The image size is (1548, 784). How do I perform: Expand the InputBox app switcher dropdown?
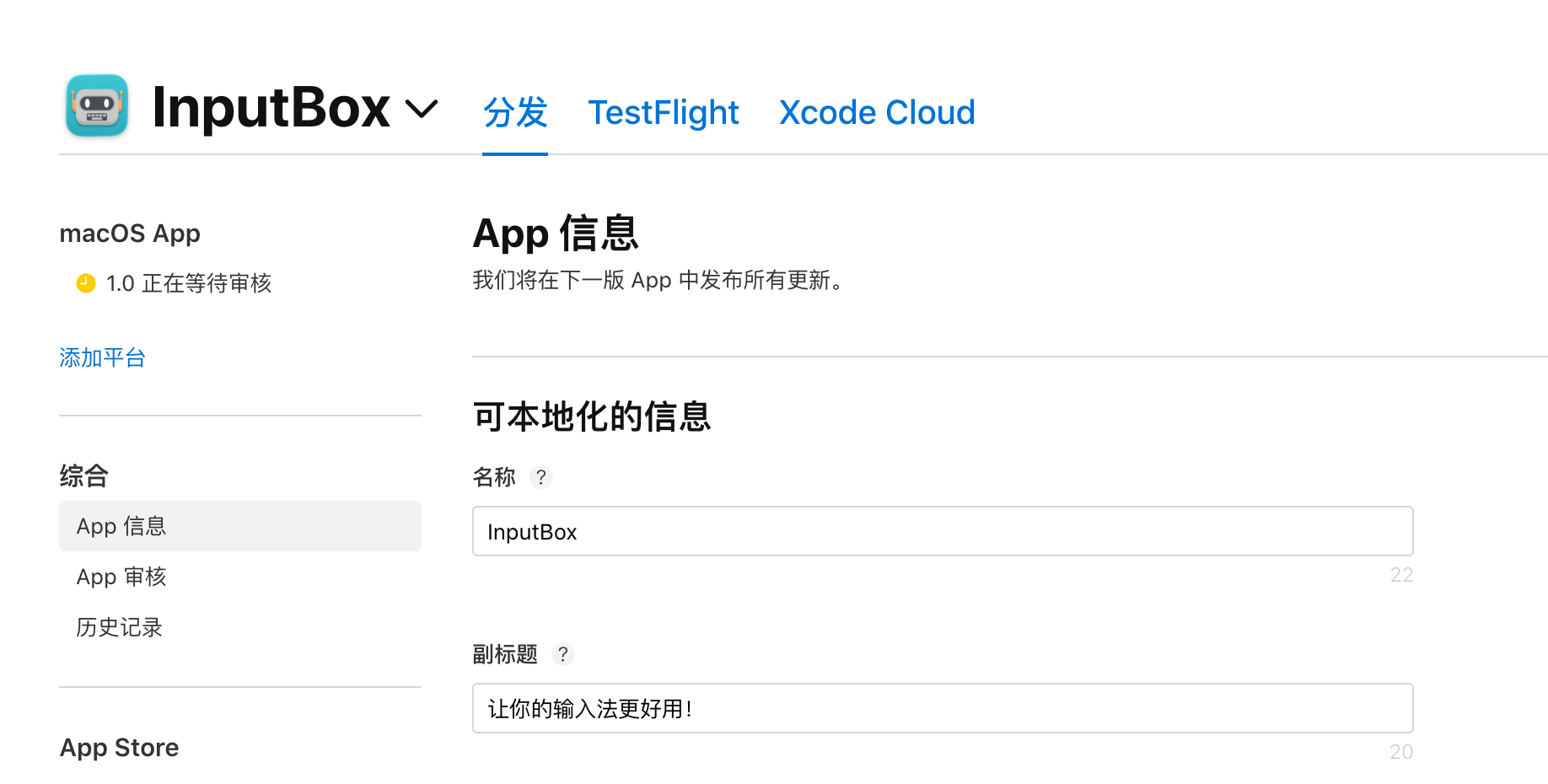tap(421, 109)
